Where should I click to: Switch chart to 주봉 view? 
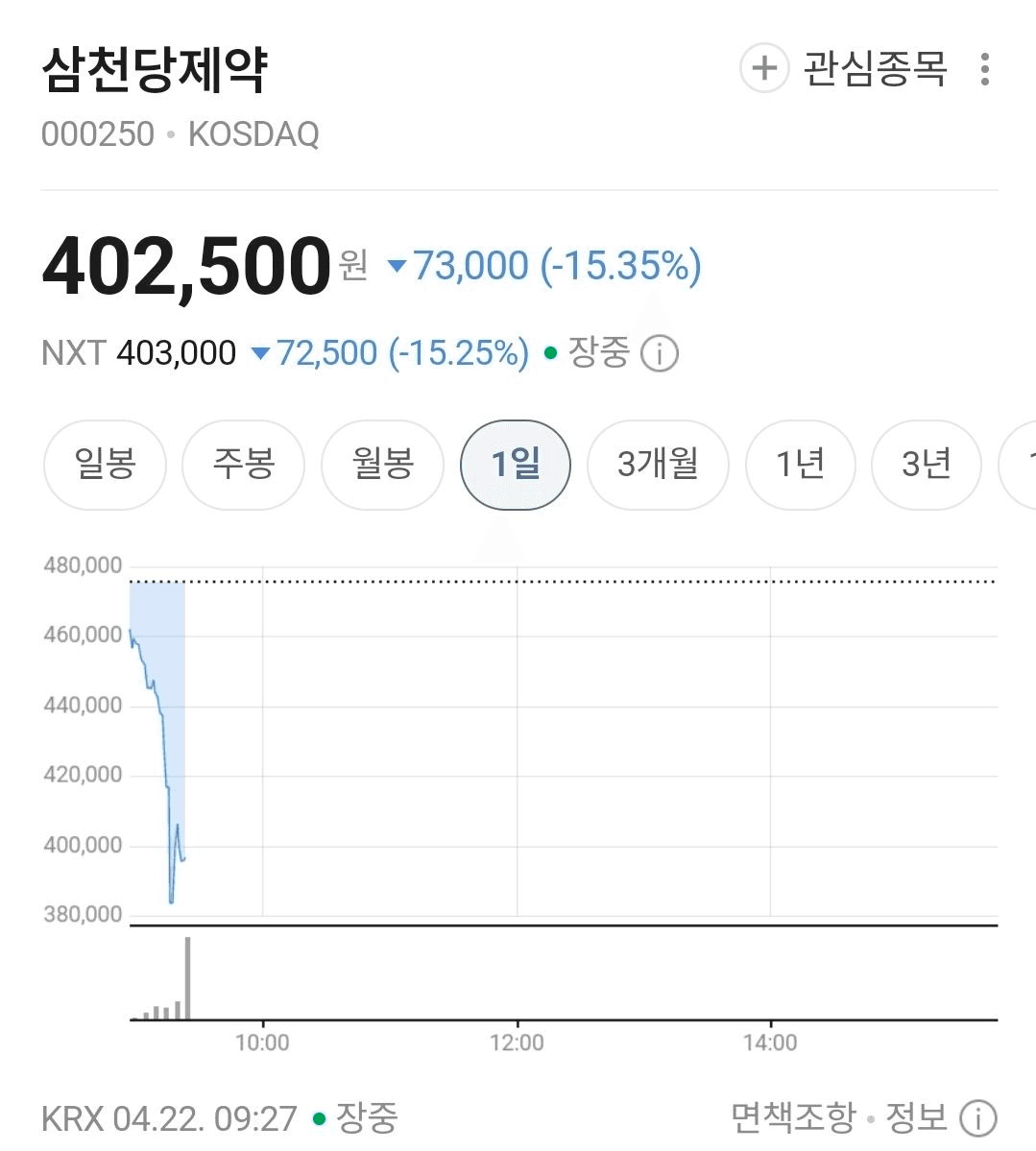pos(243,465)
